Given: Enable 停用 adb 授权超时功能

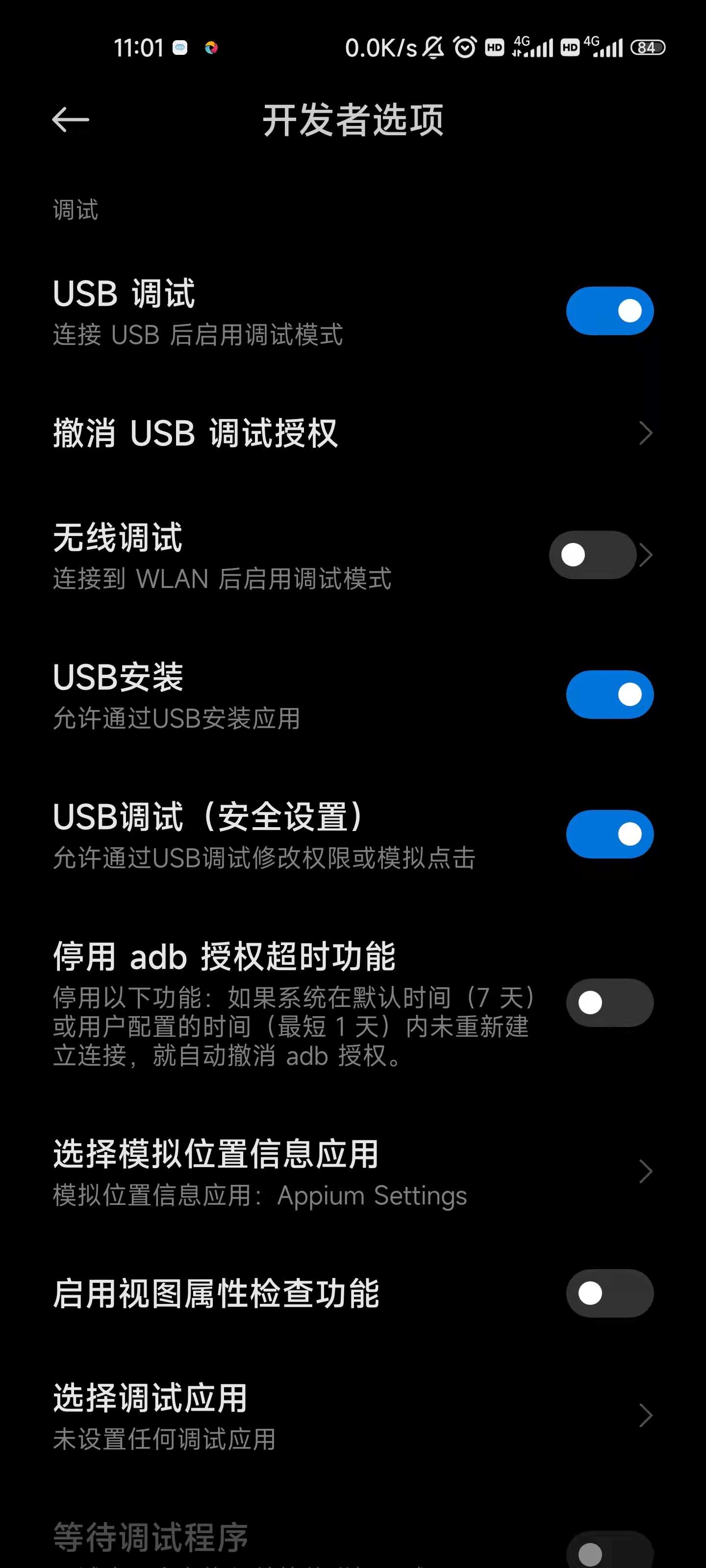Looking at the screenshot, I should click(x=609, y=1003).
